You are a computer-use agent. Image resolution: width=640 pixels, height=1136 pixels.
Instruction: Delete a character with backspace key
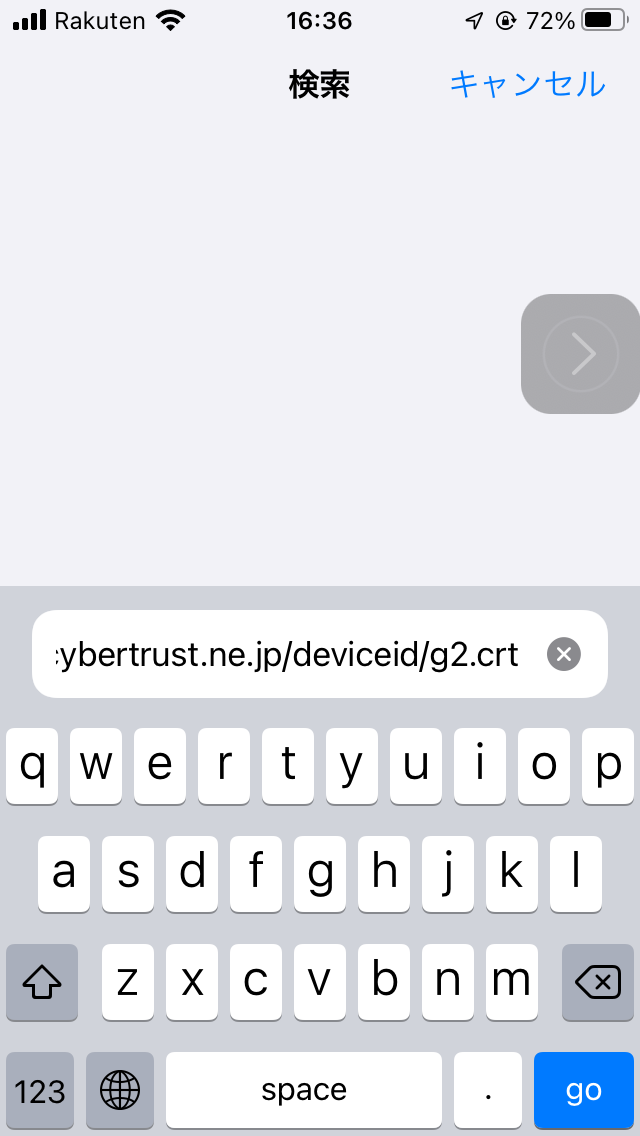[598, 982]
